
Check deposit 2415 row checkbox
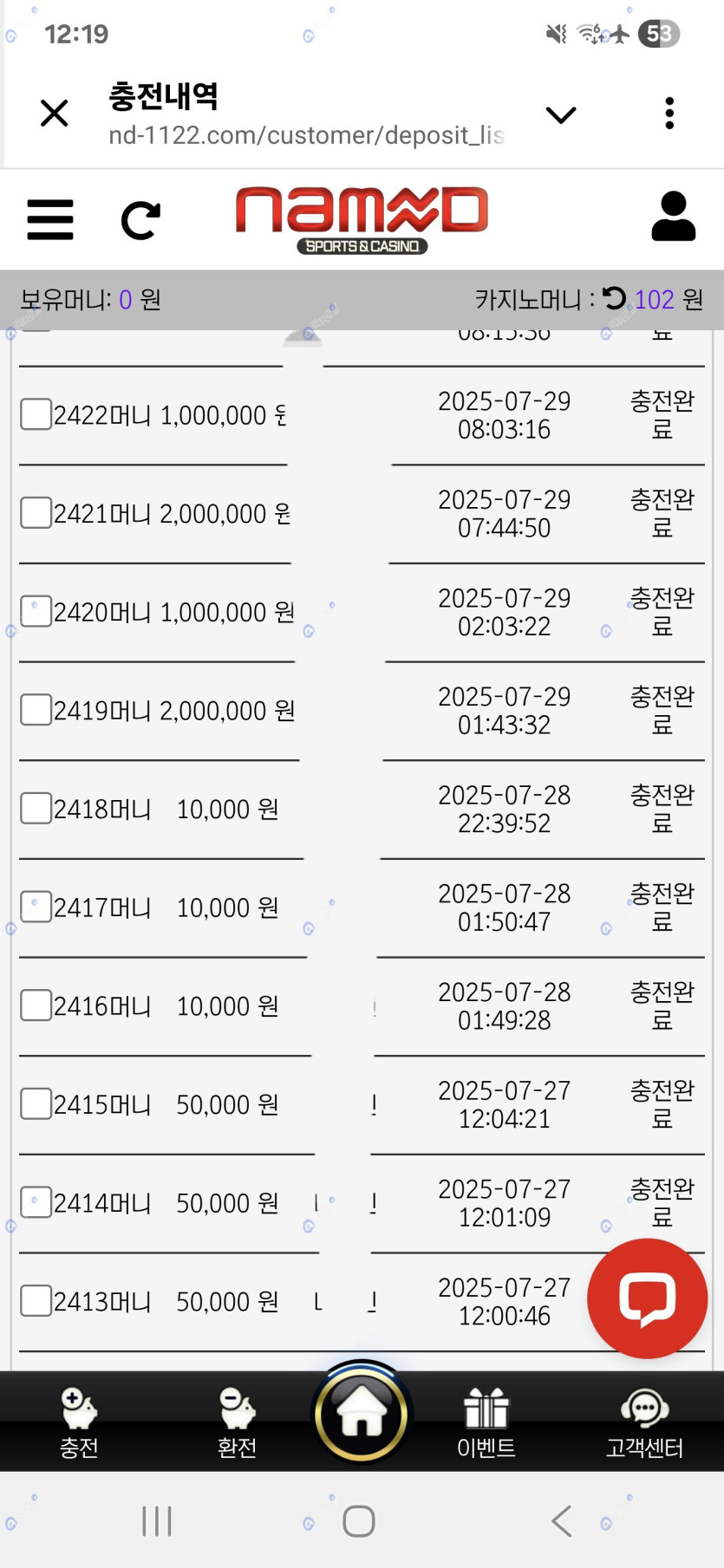point(36,1103)
